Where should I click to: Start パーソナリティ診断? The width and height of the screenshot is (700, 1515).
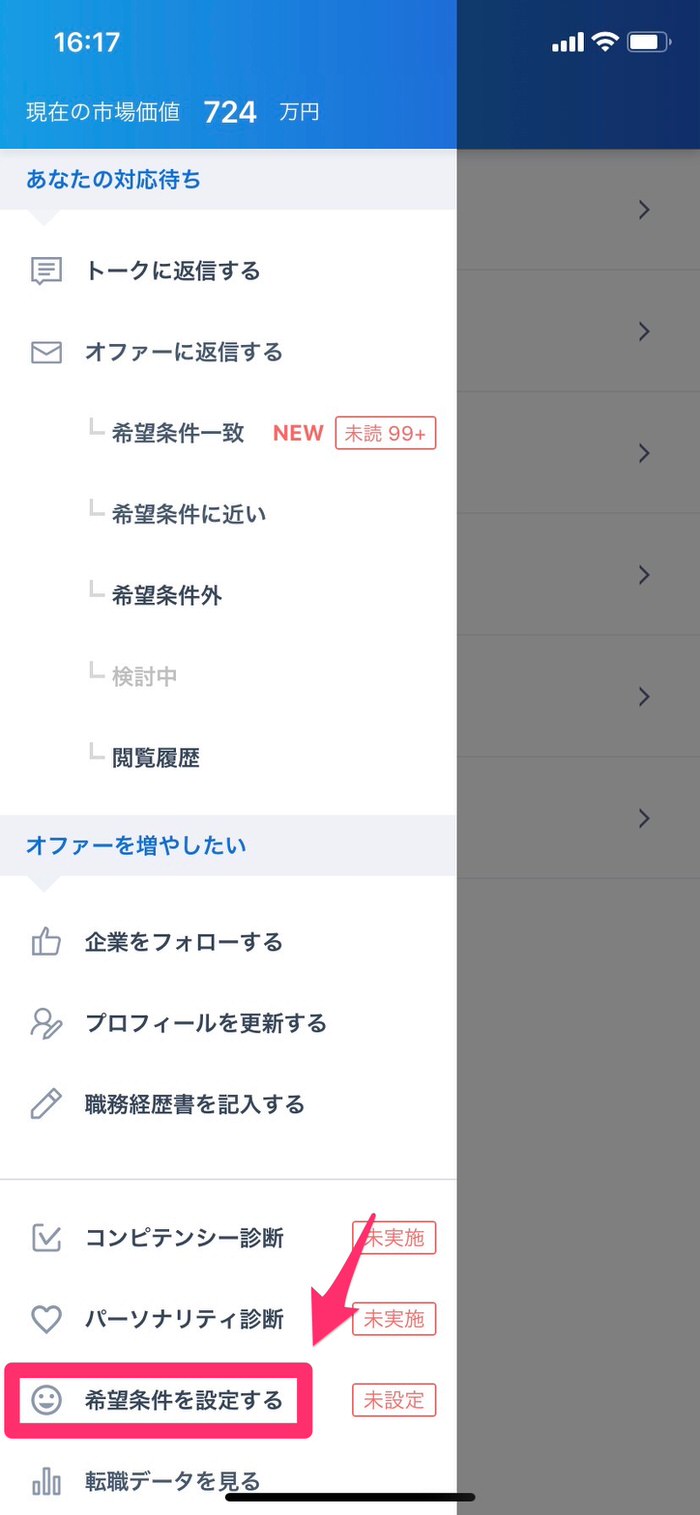click(228, 1319)
